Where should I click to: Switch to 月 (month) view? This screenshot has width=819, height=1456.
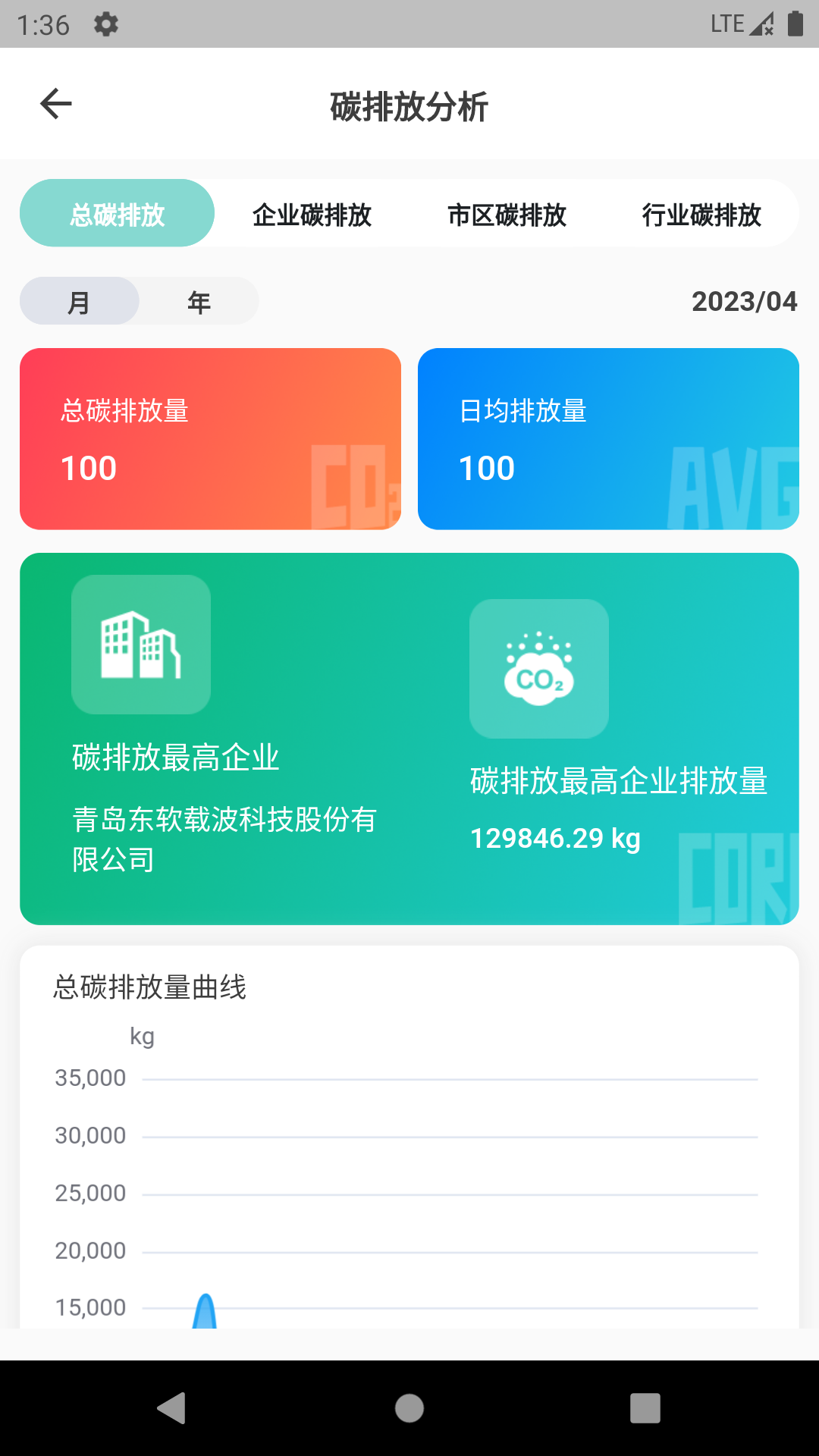[x=80, y=301]
